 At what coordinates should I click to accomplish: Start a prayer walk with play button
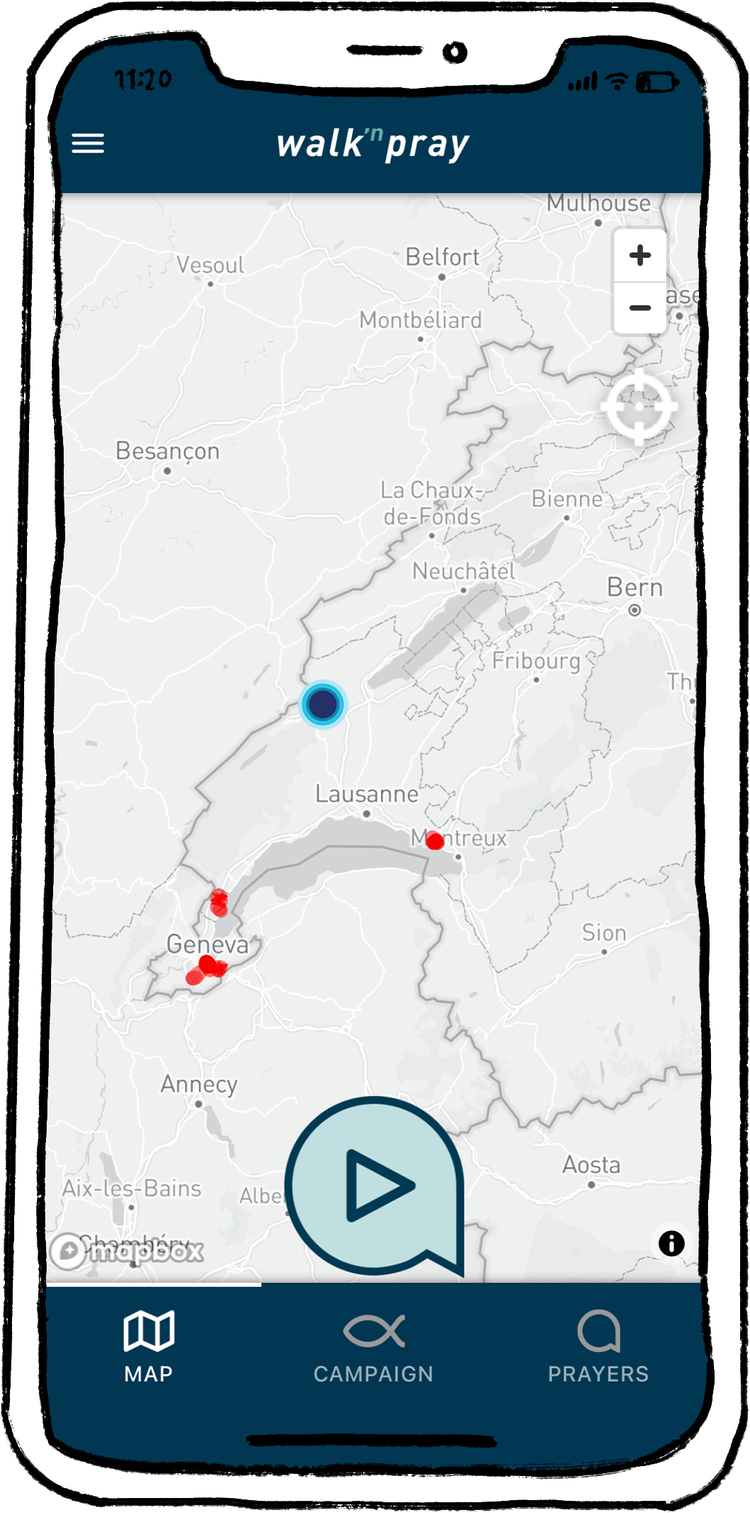tap(376, 1186)
